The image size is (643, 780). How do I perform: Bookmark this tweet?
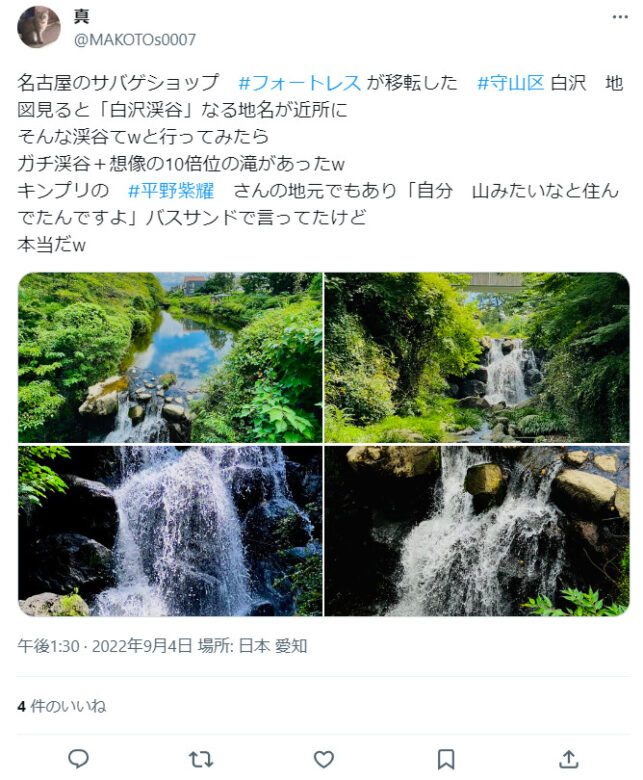(446, 759)
